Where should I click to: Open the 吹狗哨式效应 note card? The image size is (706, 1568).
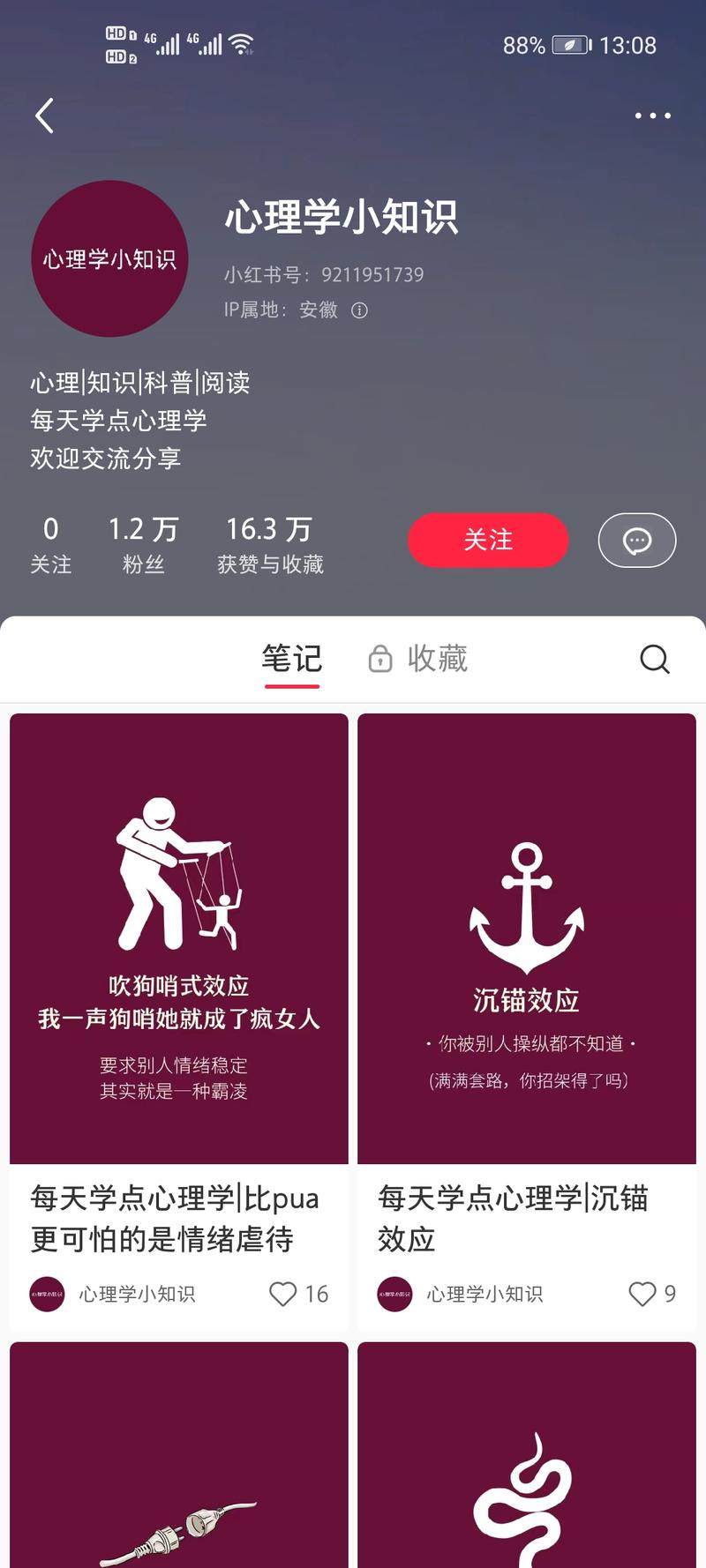click(x=179, y=939)
